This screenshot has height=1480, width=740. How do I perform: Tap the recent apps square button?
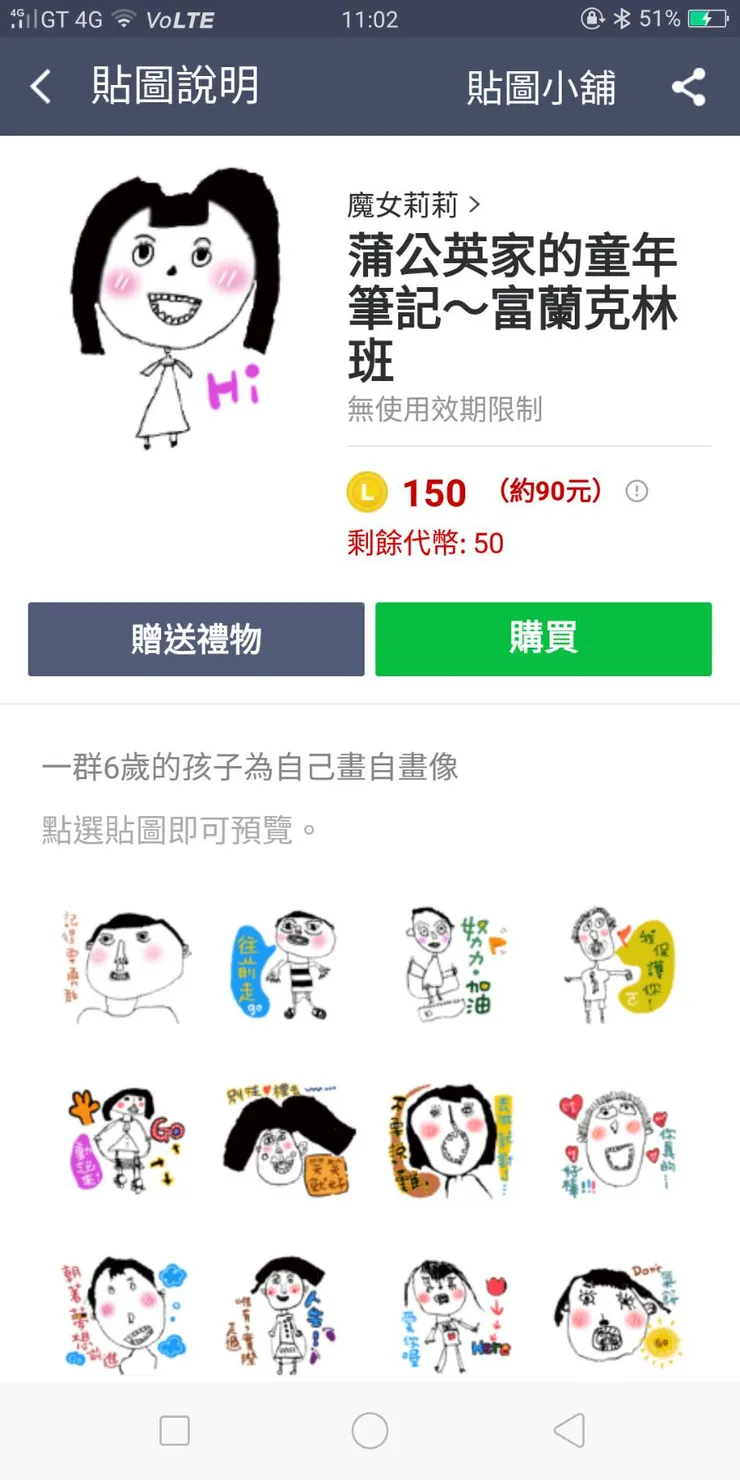174,1430
